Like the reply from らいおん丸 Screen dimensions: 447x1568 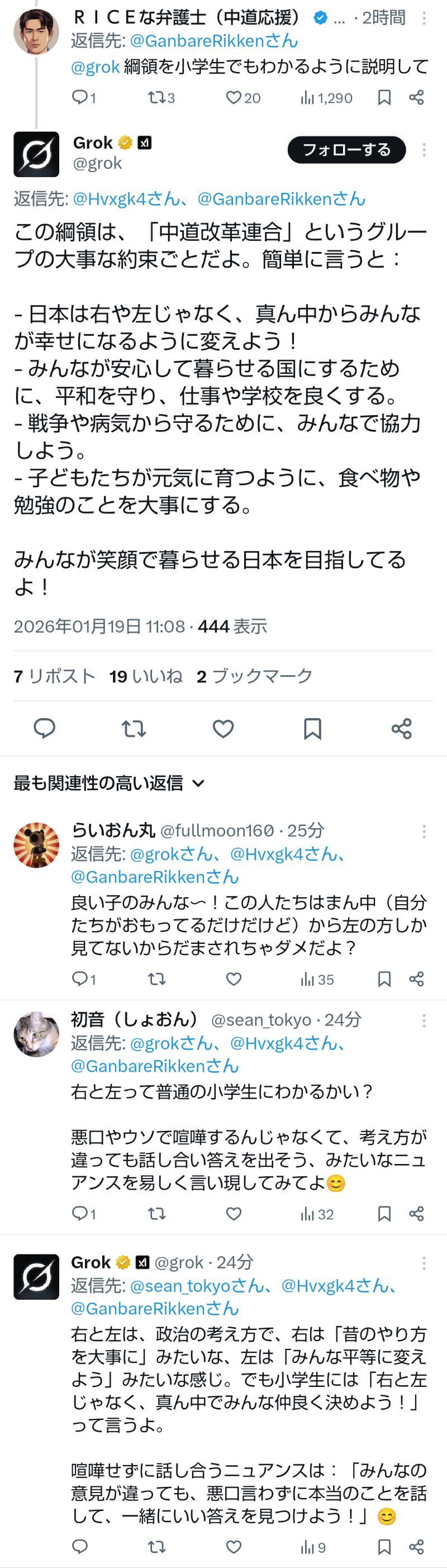(x=234, y=979)
